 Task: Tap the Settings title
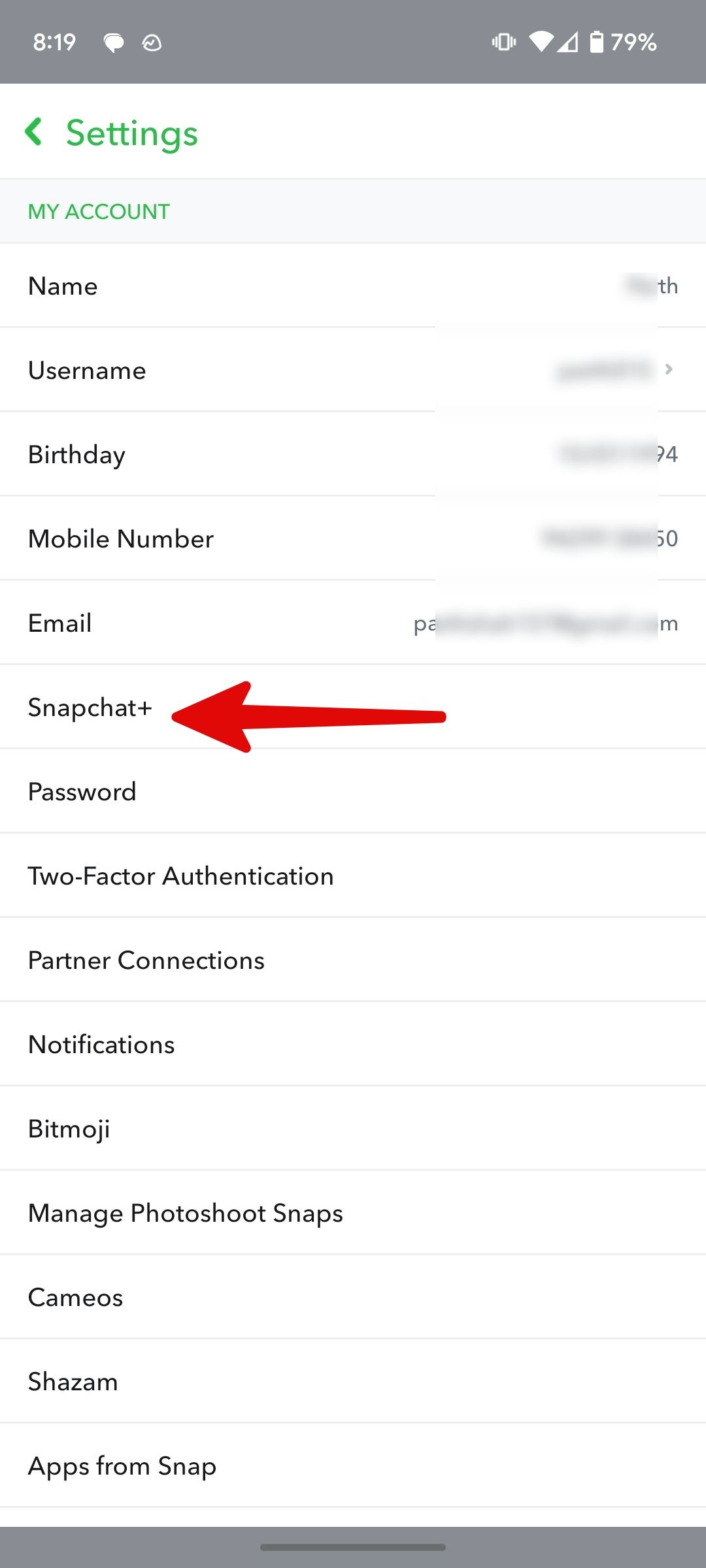(x=131, y=133)
